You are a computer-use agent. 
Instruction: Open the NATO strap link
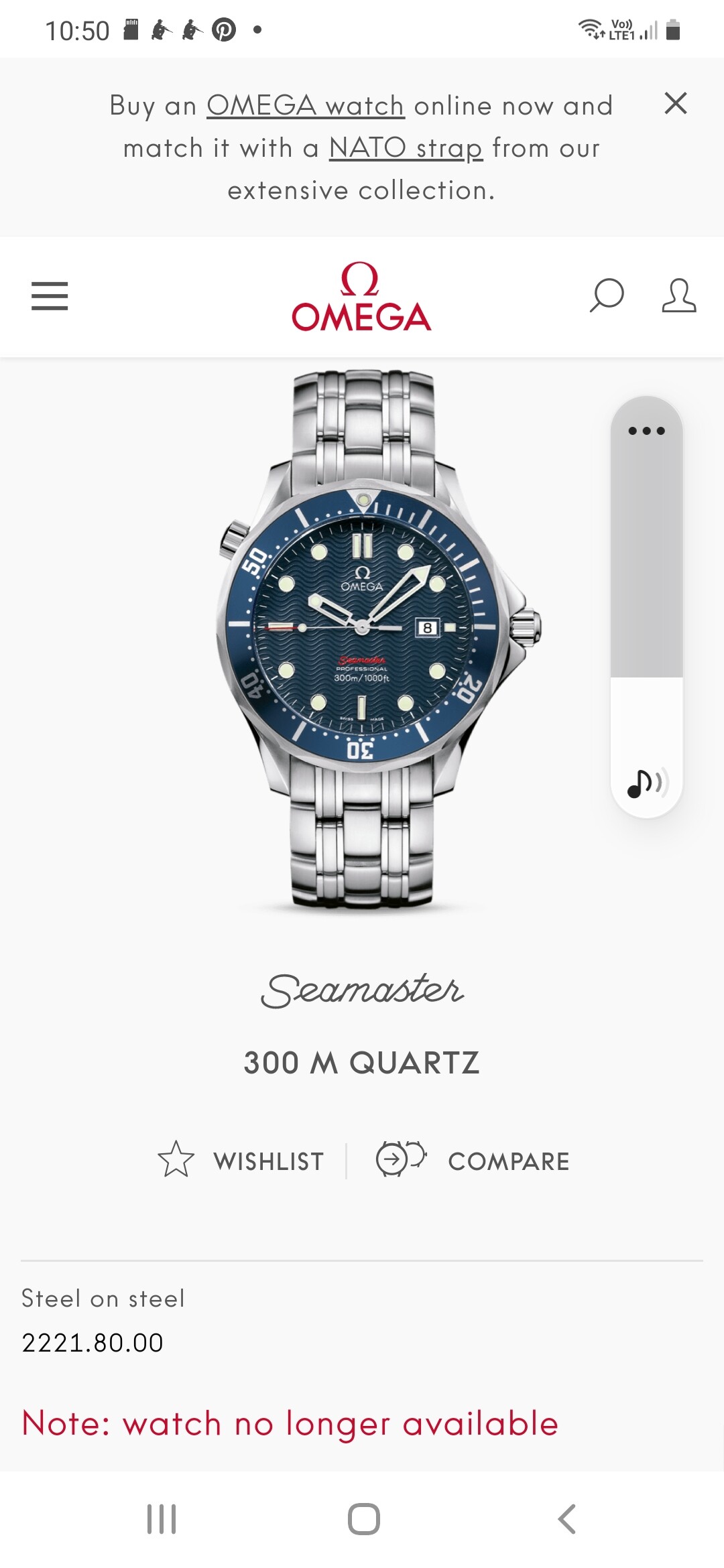coord(406,148)
